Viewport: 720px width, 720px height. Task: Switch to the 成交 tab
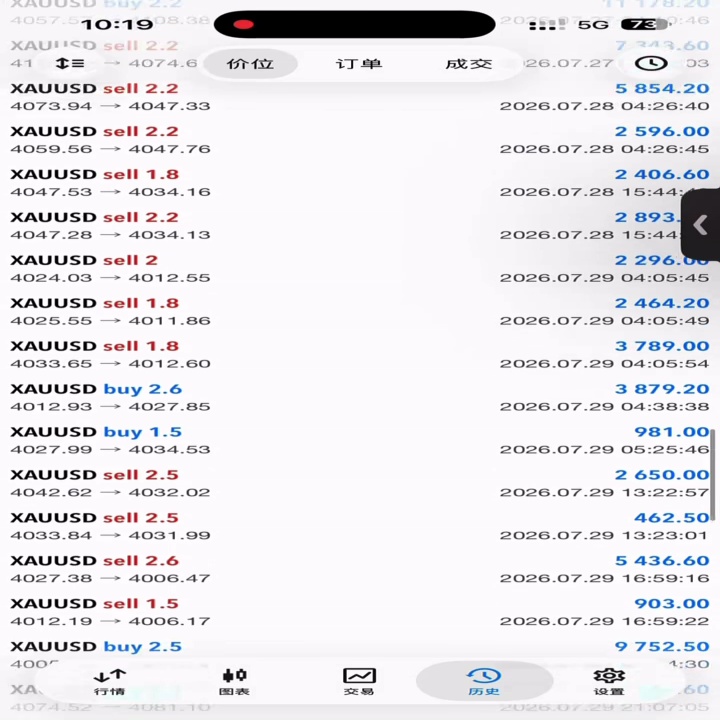(468, 63)
